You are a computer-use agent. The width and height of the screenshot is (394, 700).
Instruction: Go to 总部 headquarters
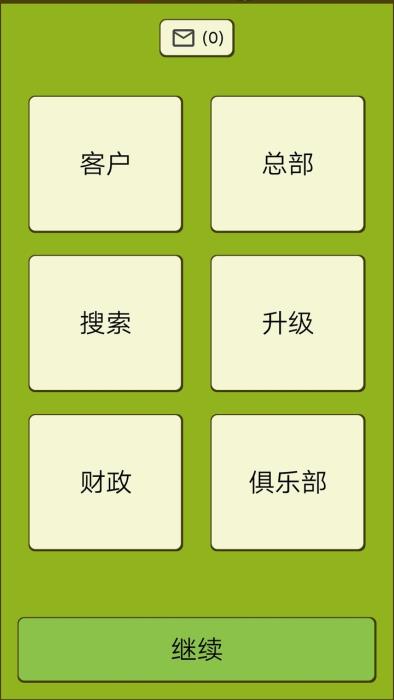[x=288, y=164]
